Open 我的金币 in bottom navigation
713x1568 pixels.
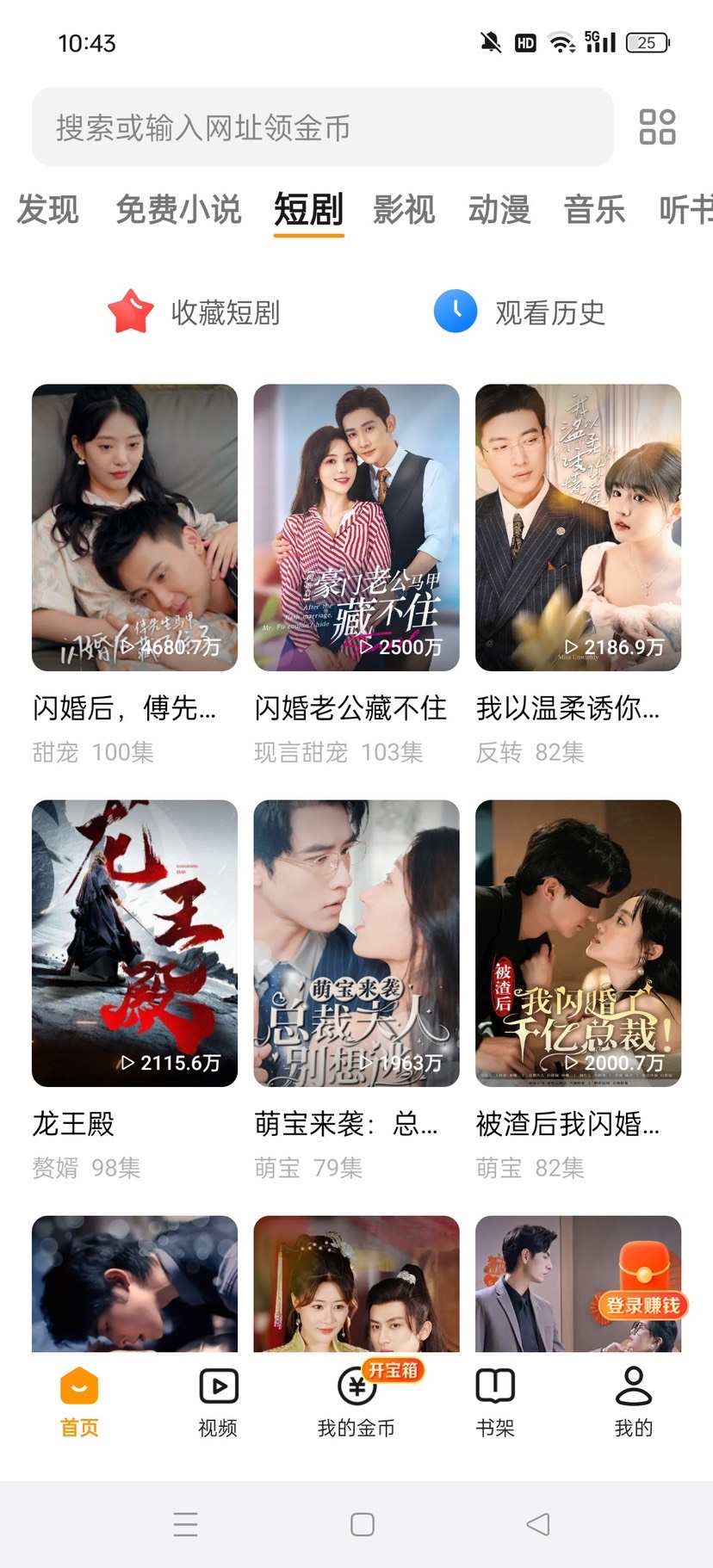click(356, 1402)
